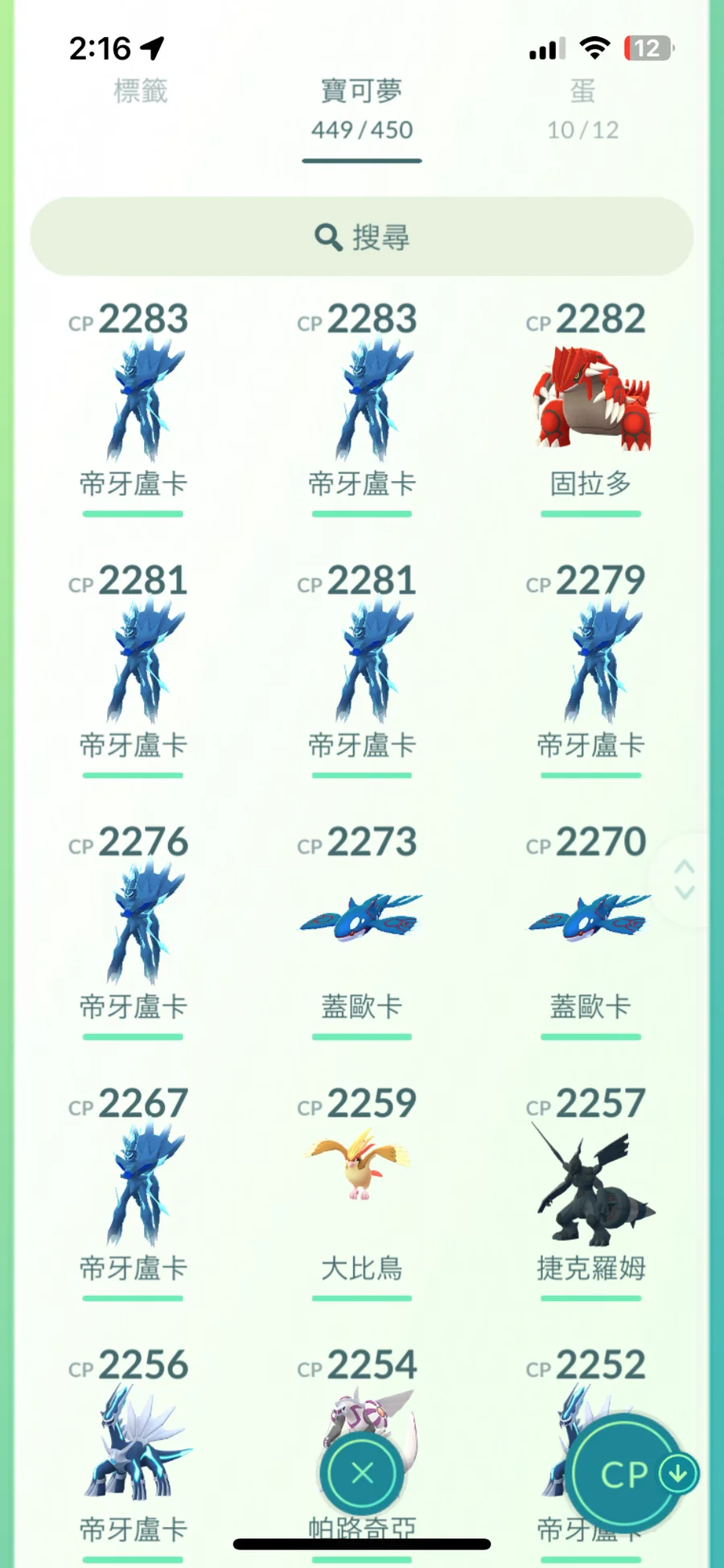Select 蓋歐卡 with CP 2270

click(x=590, y=921)
